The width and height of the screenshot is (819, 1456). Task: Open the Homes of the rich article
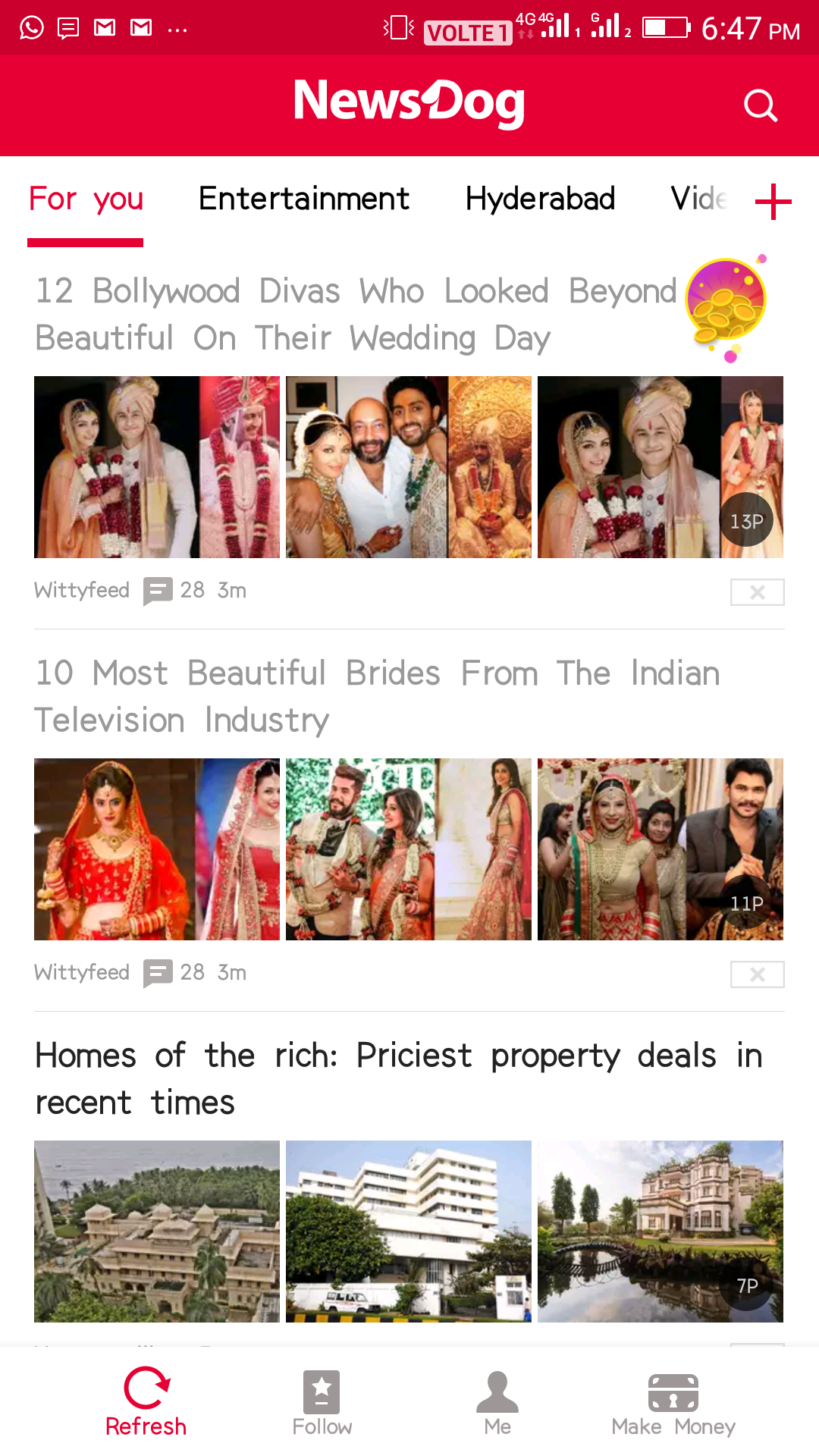[399, 1078]
